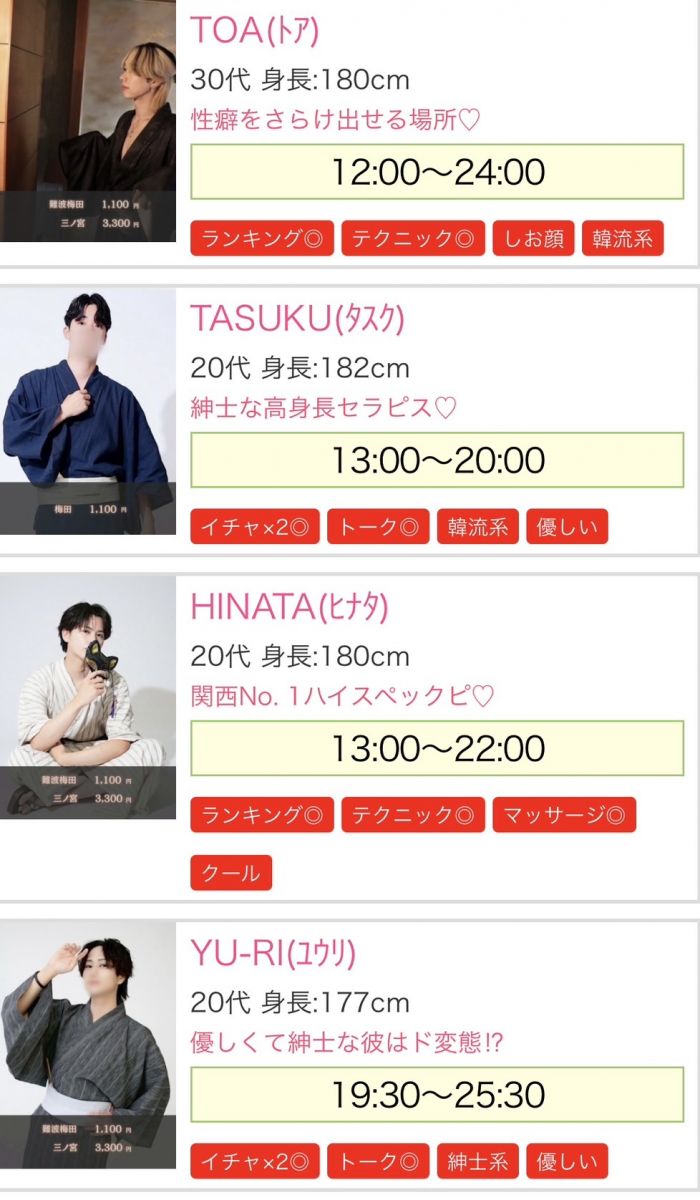Select the イチャ×2◎ tag on TASUKU's card

255,527
